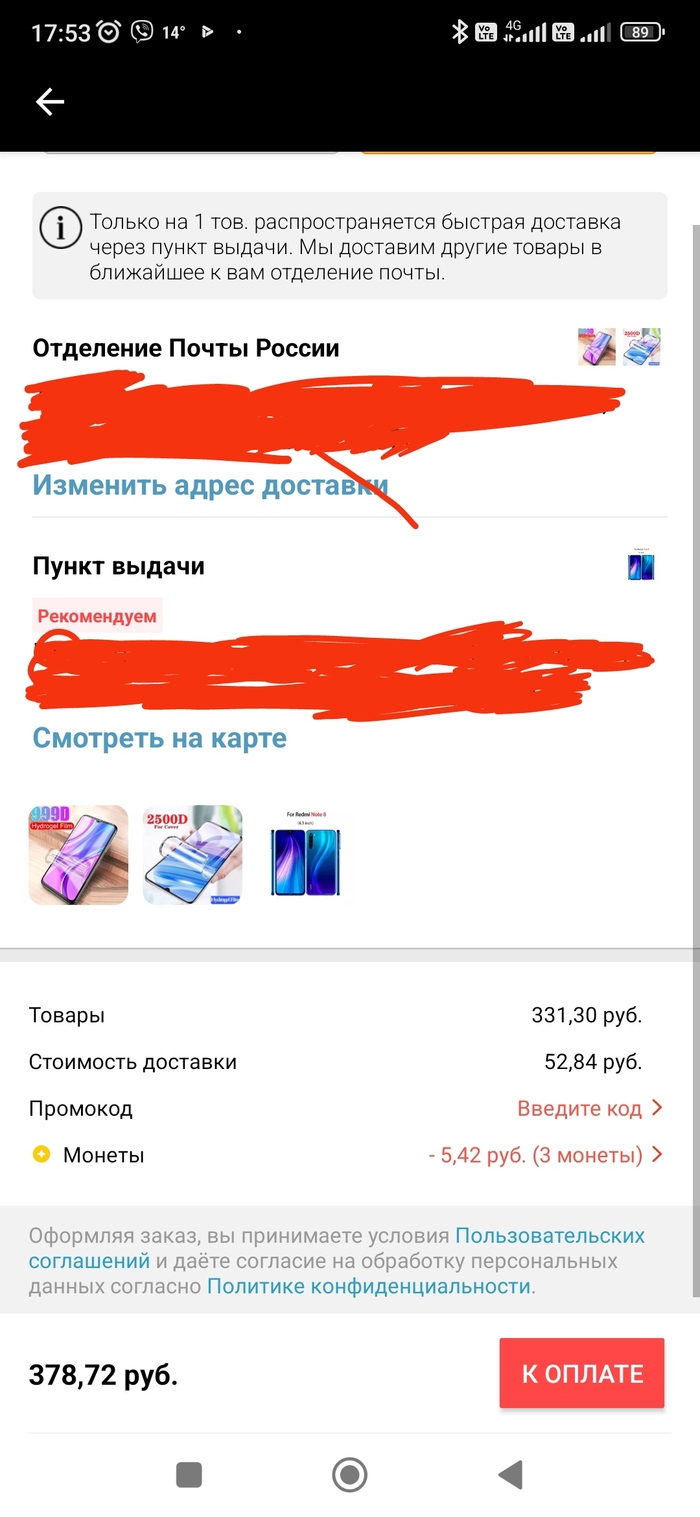
Task: Enter a promo code via 'Введите код'
Action: [x=589, y=1108]
